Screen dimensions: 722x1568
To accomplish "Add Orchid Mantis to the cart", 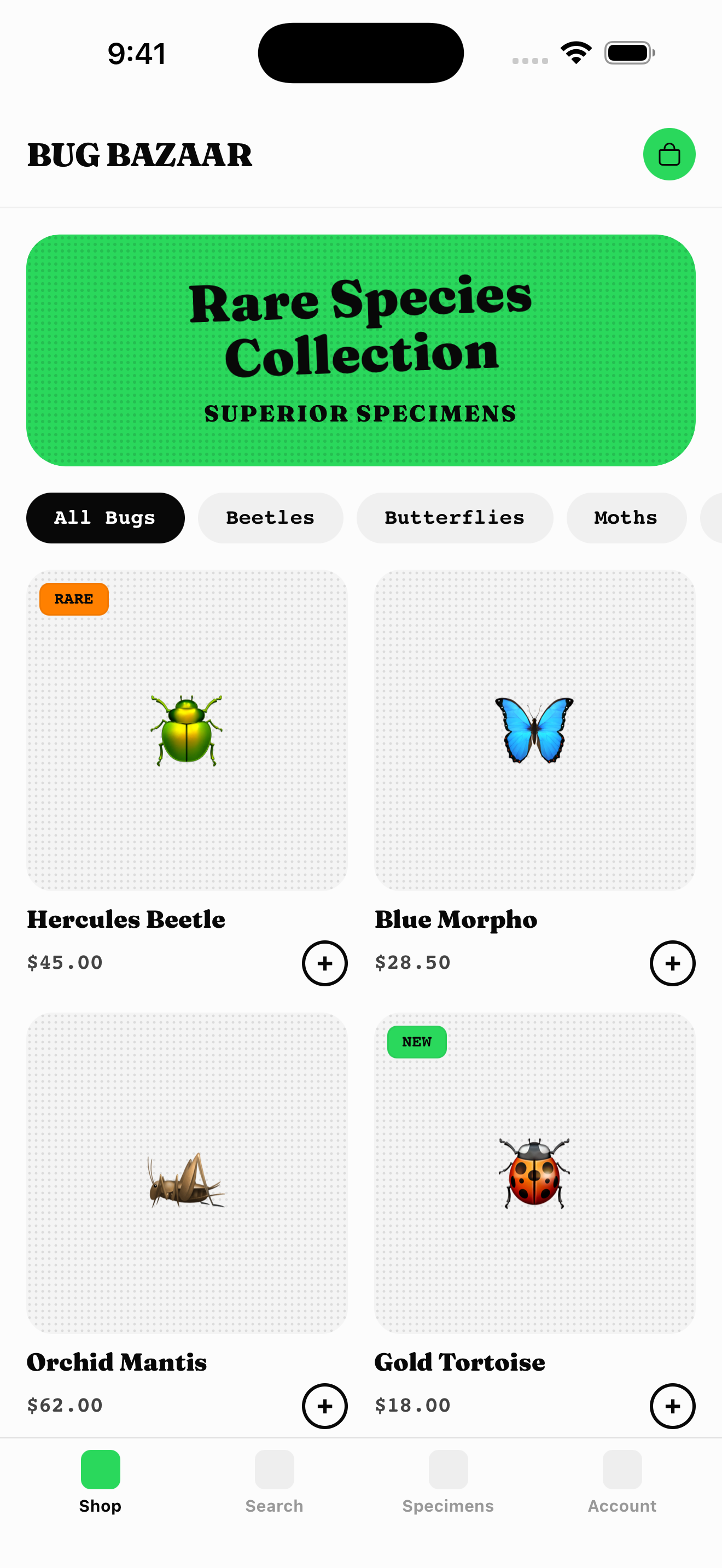I will tap(324, 1406).
